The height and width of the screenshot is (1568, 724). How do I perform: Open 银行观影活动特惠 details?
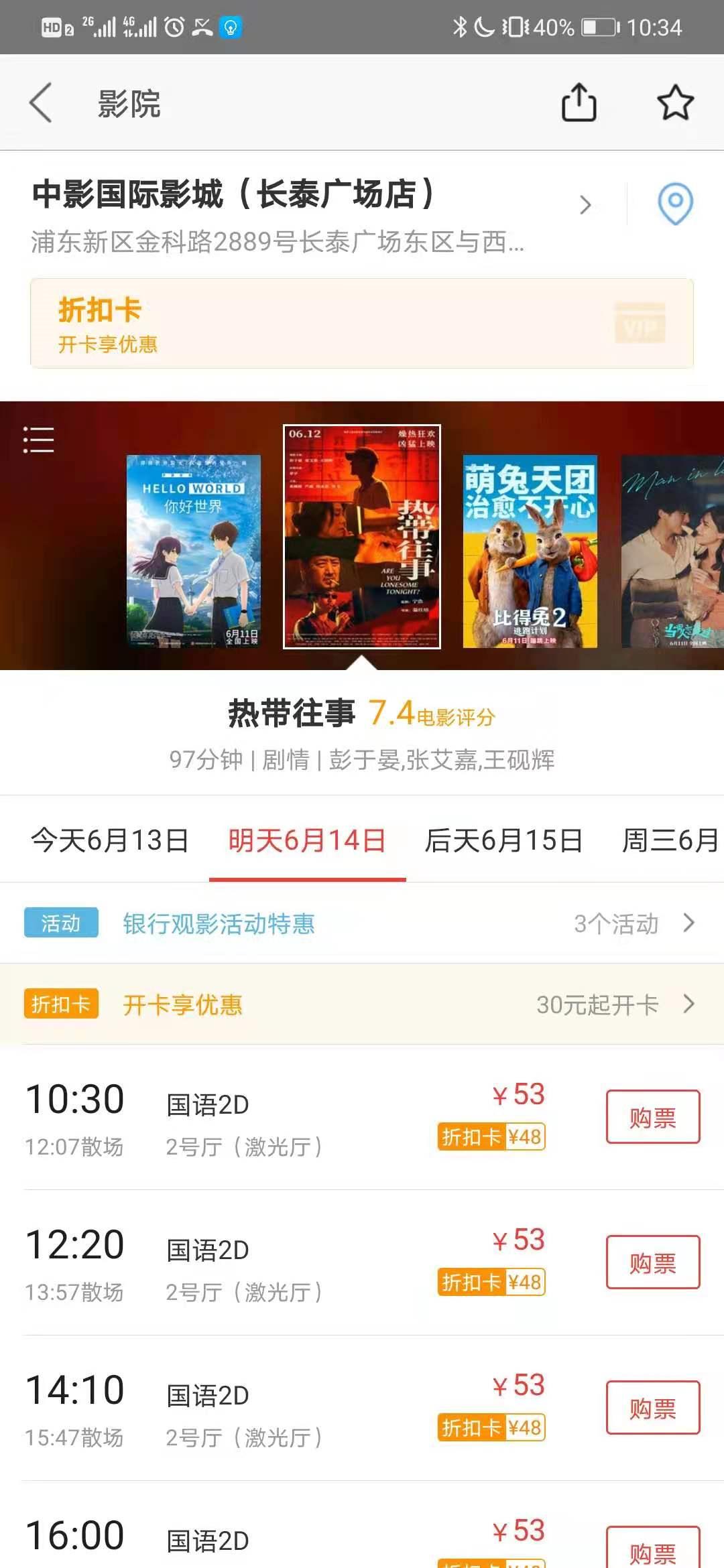(219, 923)
